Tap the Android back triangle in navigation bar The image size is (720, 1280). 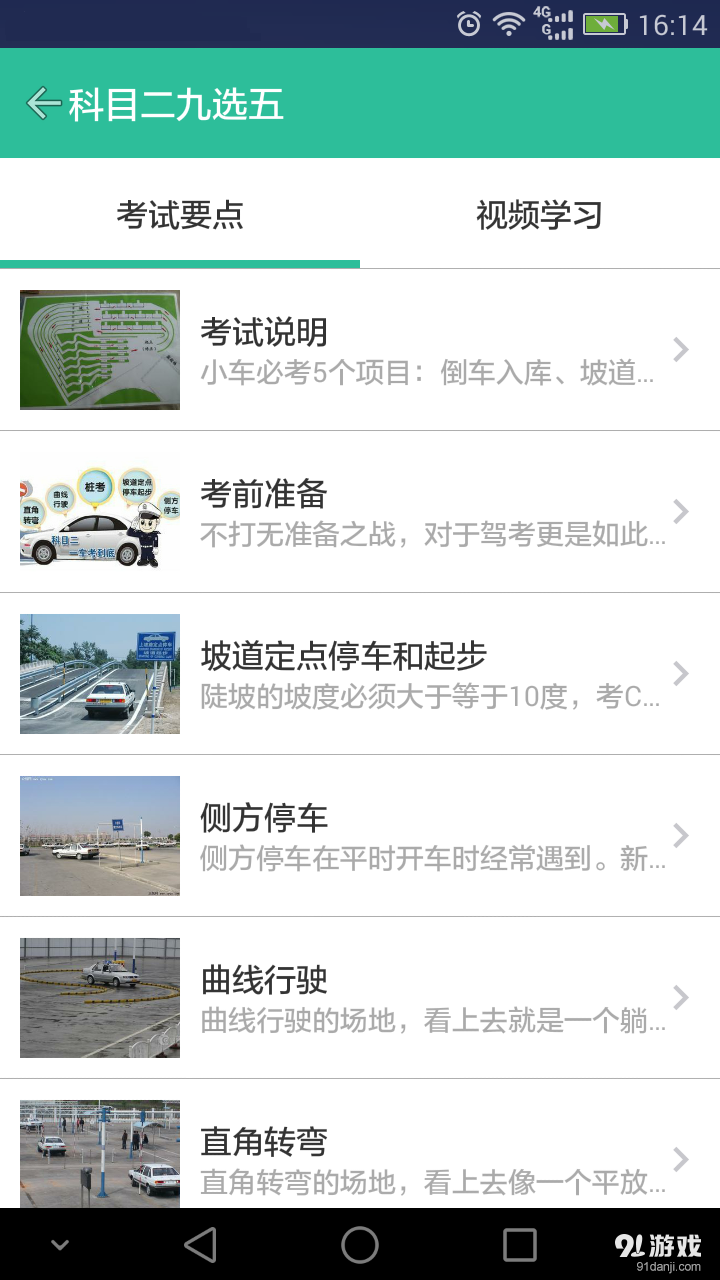[x=200, y=1244]
